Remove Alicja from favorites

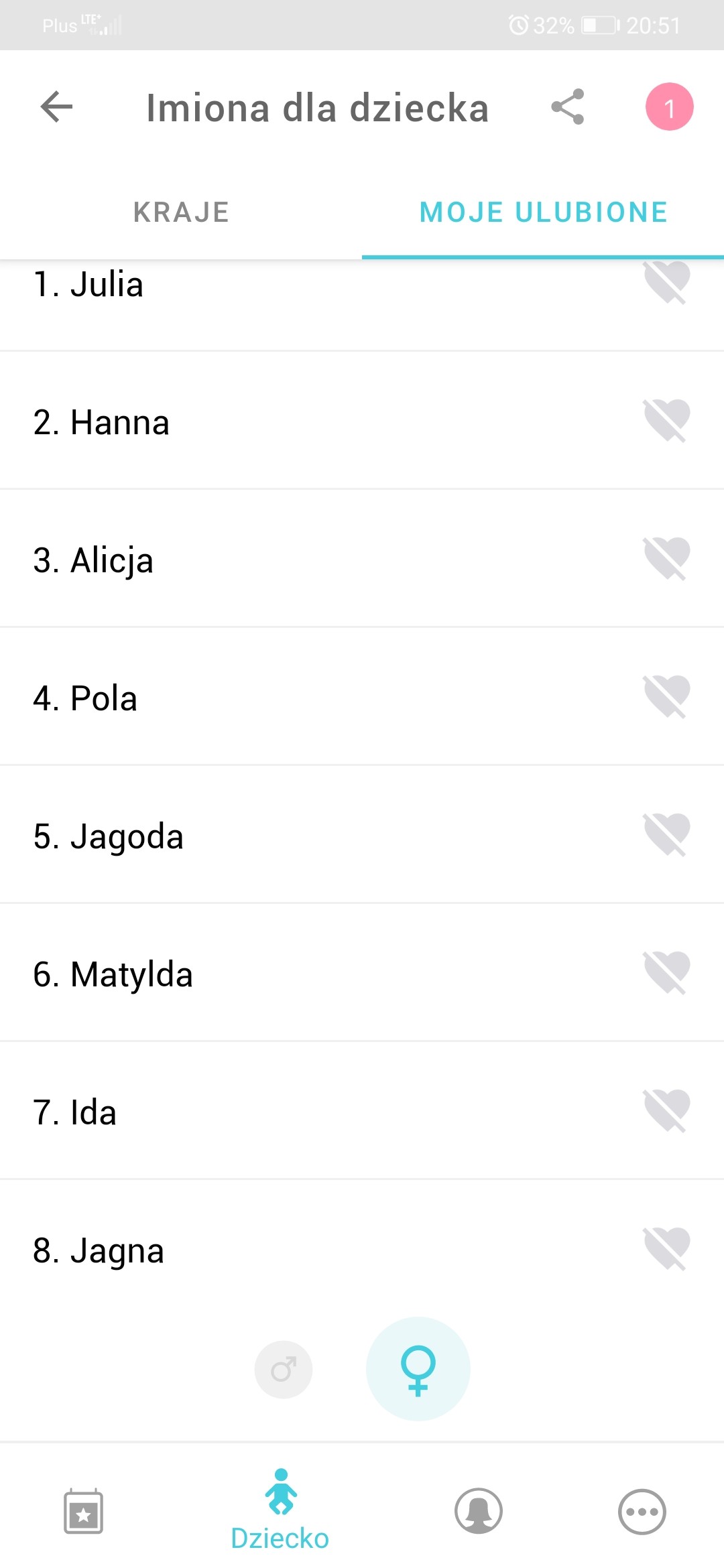tap(666, 559)
